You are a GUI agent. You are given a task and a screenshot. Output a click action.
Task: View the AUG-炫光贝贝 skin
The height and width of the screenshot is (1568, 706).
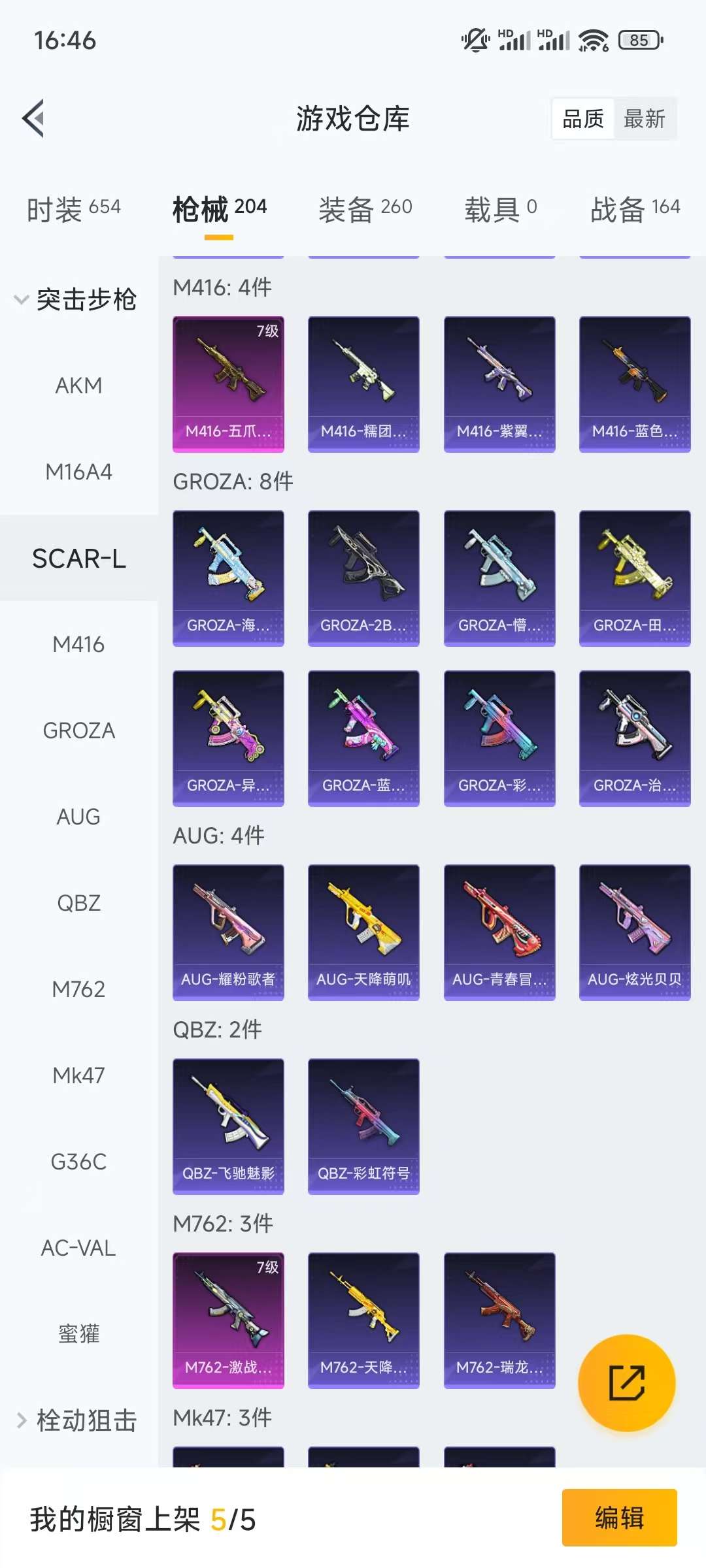point(635,932)
